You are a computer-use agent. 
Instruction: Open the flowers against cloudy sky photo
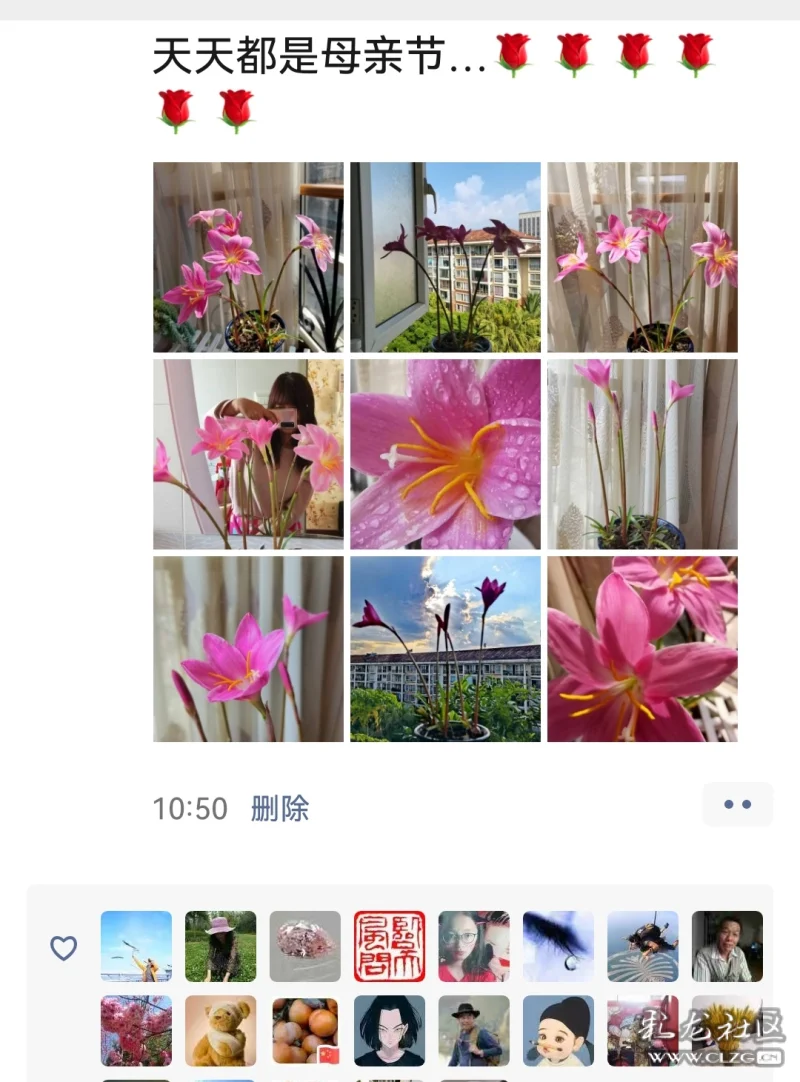click(x=445, y=649)
